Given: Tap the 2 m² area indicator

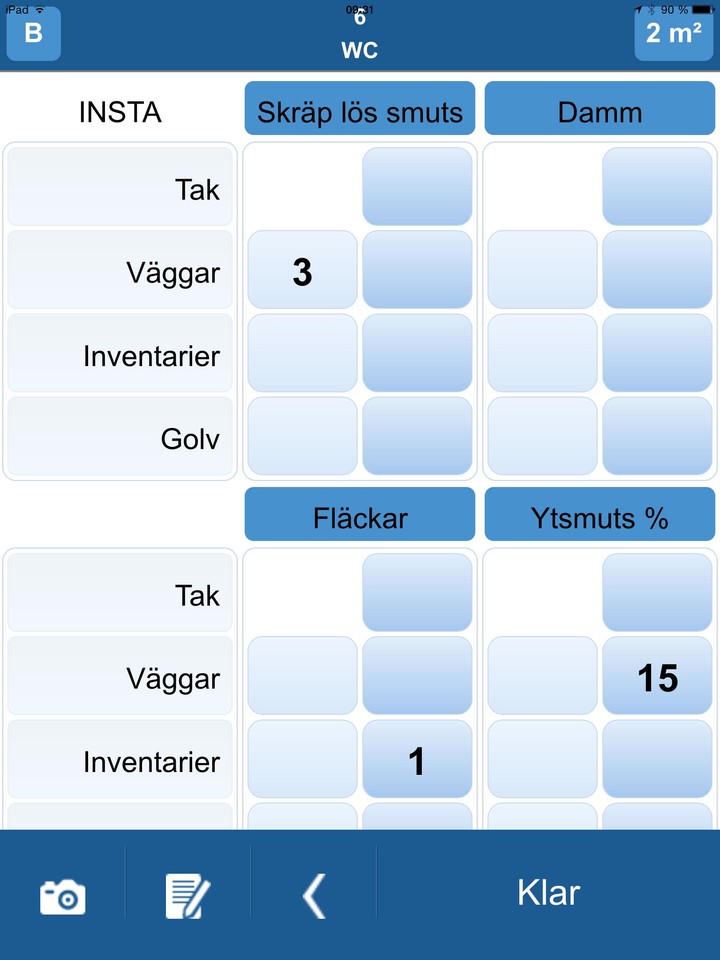Looking at the screenshot, I should [673, 33].
